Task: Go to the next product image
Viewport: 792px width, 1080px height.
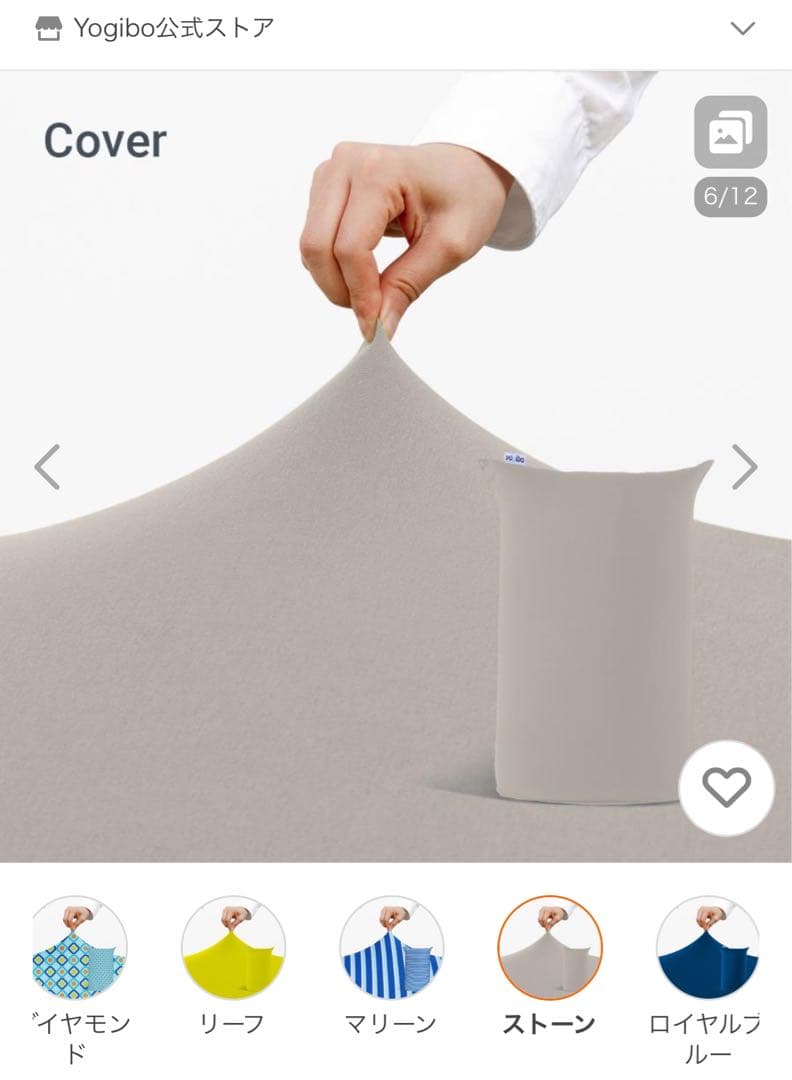Action: 744,466
